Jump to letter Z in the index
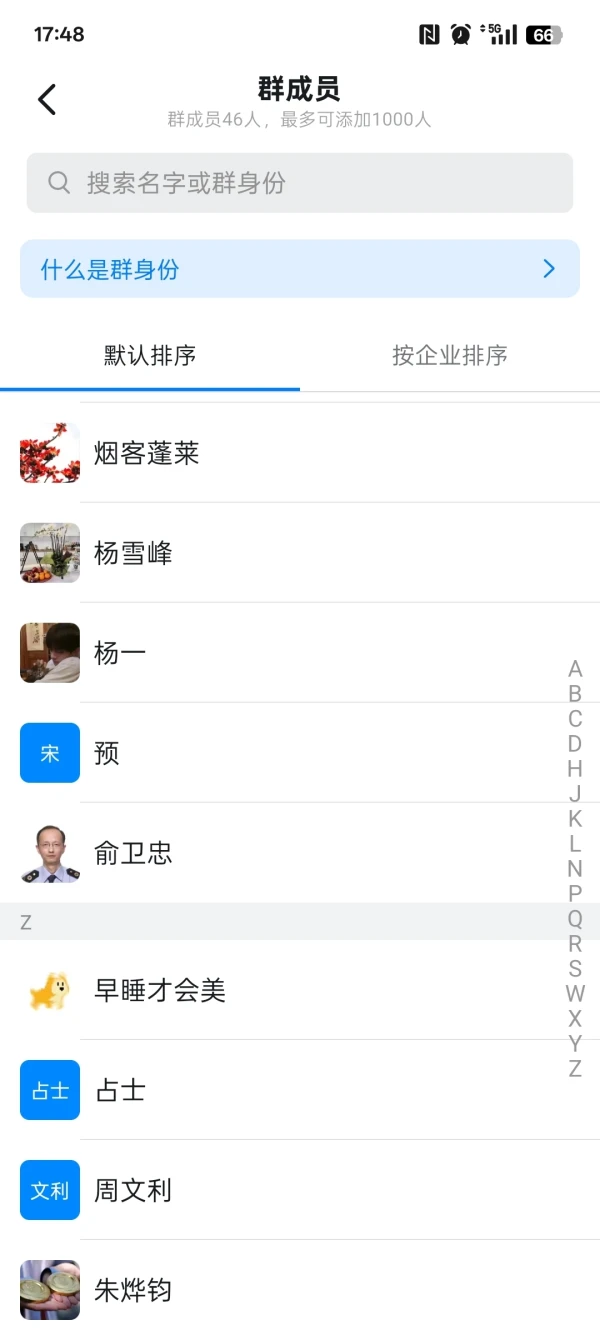600x1340 pixels. pos(575,1068)
